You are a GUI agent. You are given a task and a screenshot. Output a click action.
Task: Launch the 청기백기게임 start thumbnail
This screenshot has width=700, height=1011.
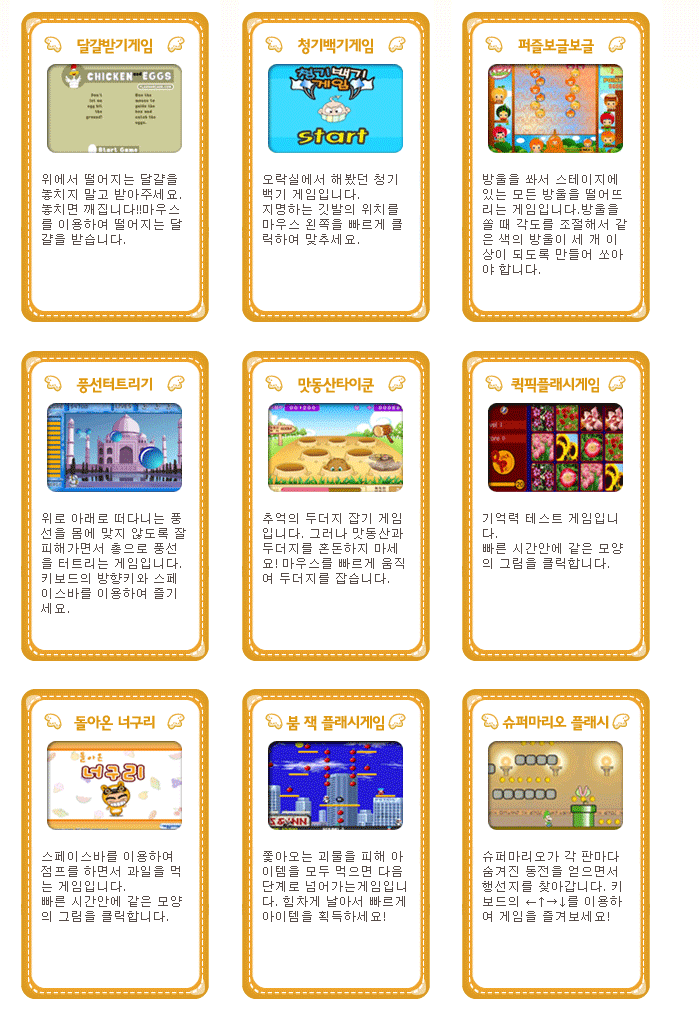point(335,108)
